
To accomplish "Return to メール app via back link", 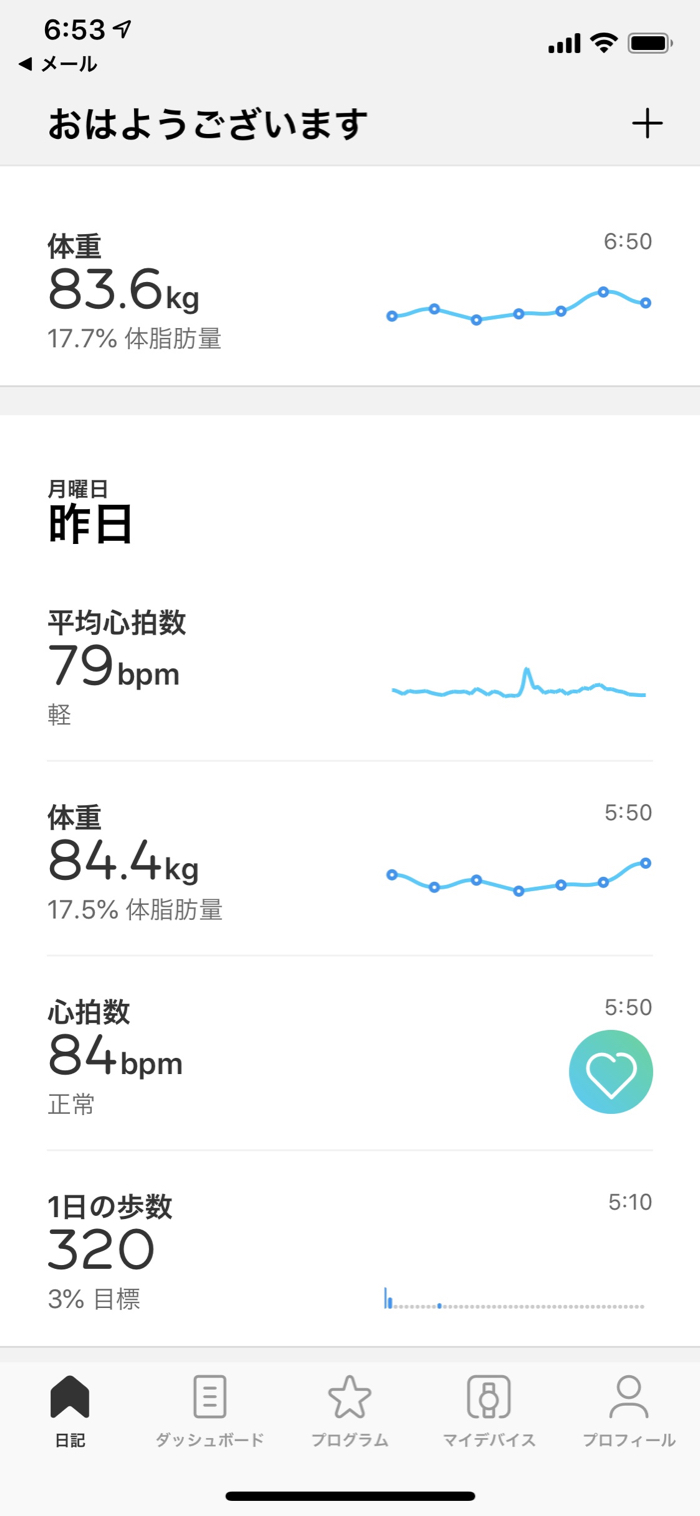I will pos(58,64).
